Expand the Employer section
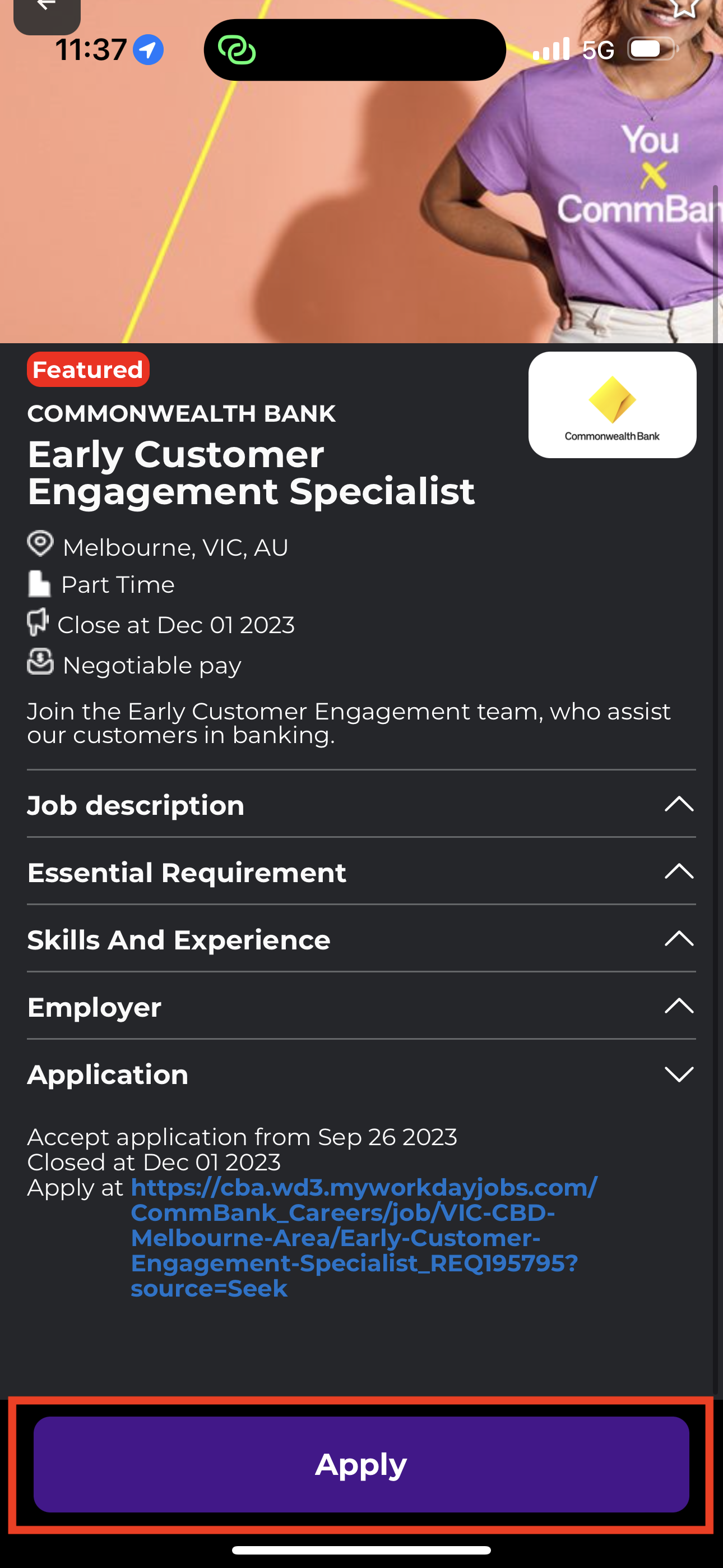Viewport: 723px width, 1568px height. (361, 1006)
